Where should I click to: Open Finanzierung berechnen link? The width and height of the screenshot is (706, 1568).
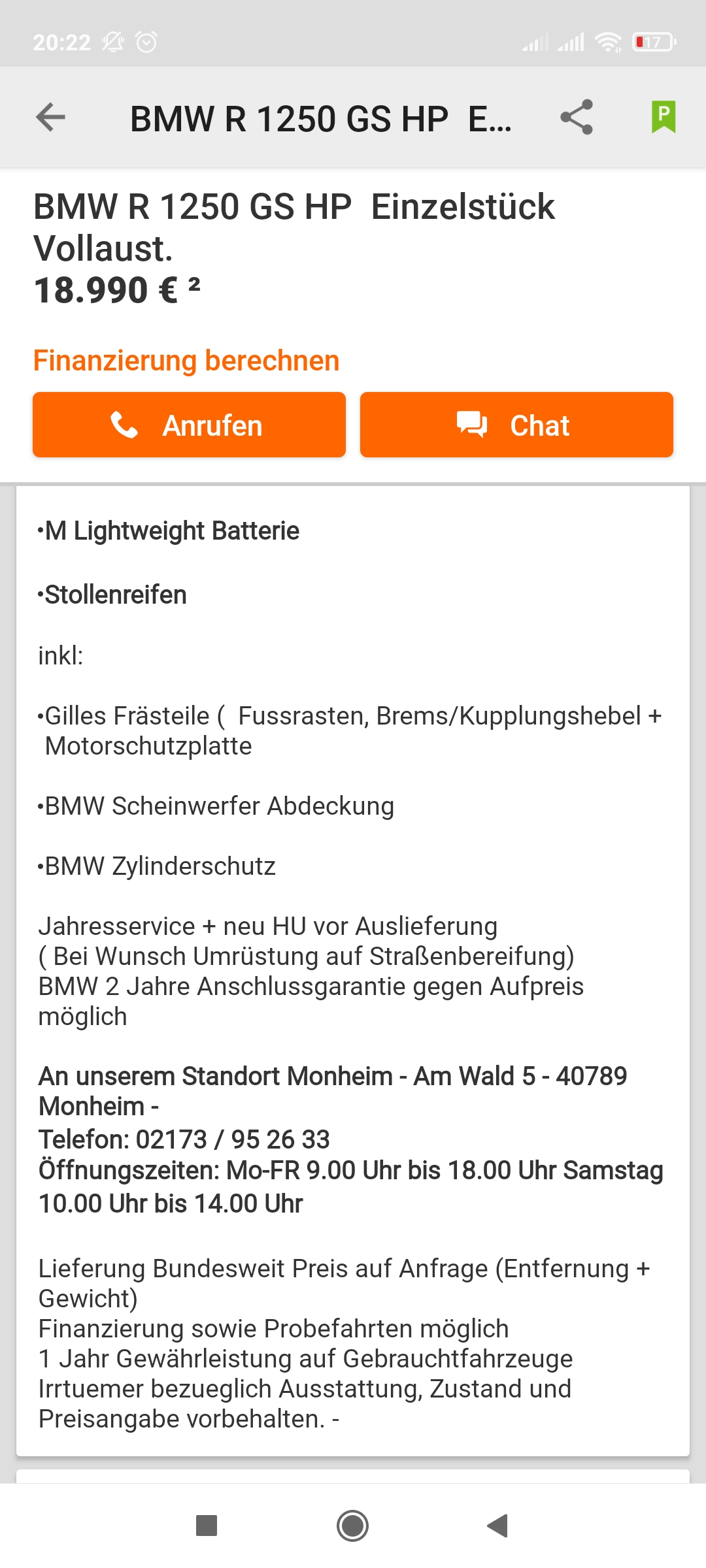pyautogui.click(x=186, y=361)
